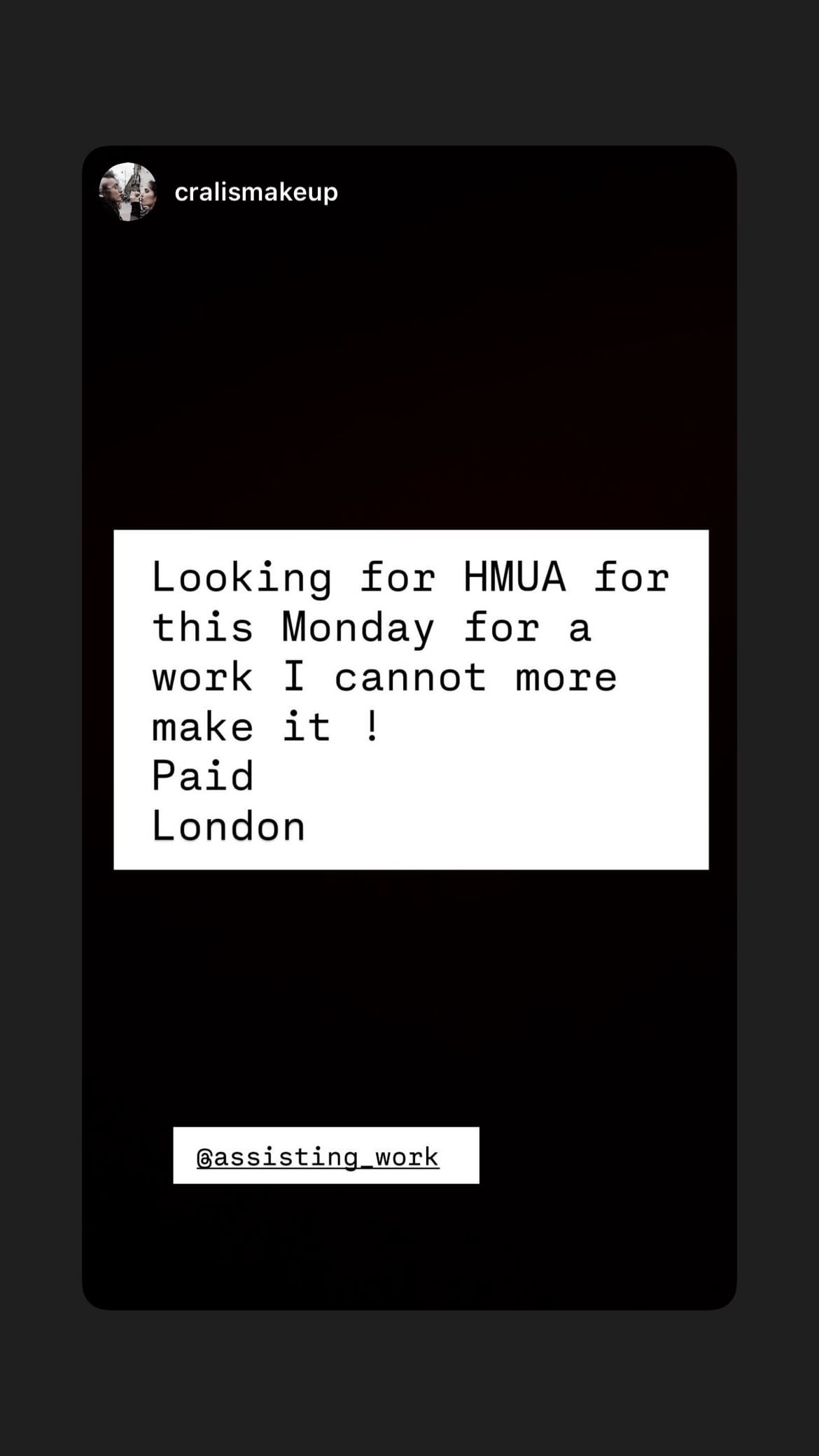
Task: Click the cralismakeup username label
Action: (x=255, y=192)
